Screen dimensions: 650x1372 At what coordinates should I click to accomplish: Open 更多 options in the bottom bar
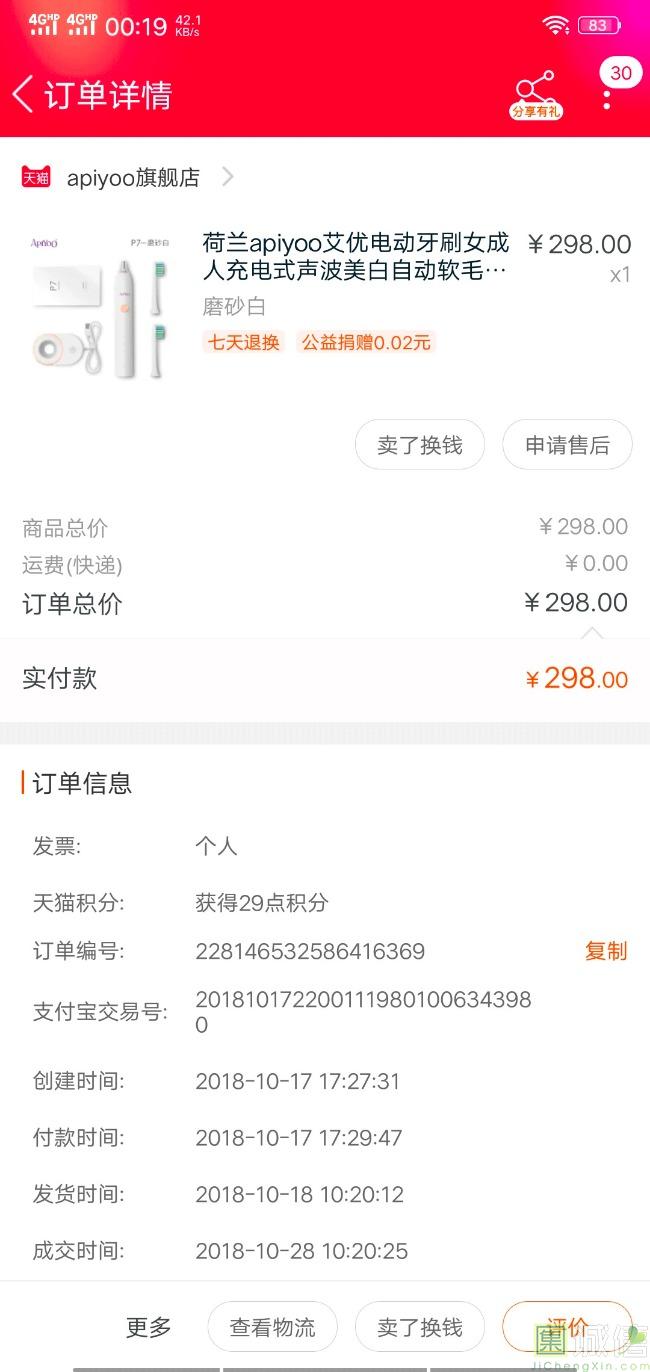pyautogui.click(x=149, y=1327)
